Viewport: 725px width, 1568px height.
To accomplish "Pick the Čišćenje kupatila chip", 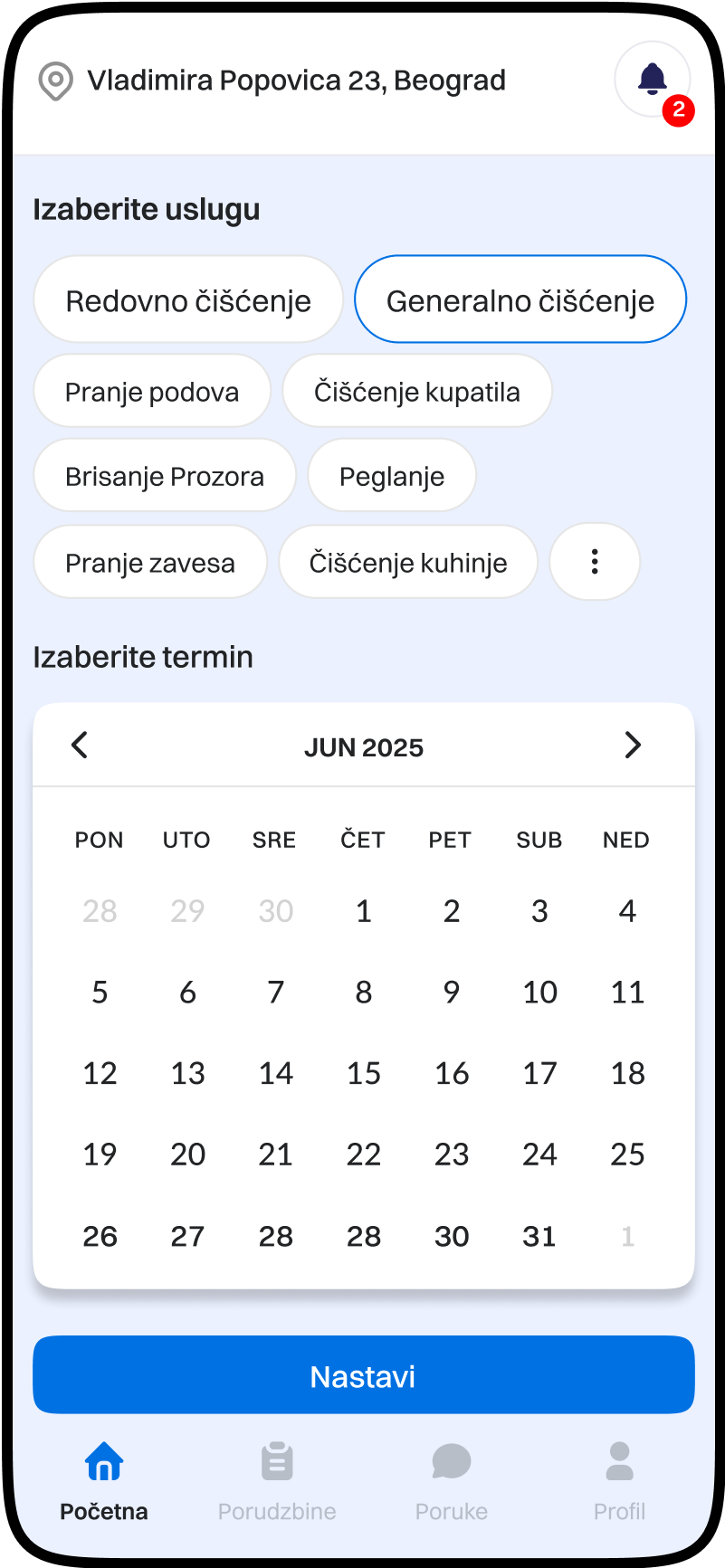I will point(417,391).
